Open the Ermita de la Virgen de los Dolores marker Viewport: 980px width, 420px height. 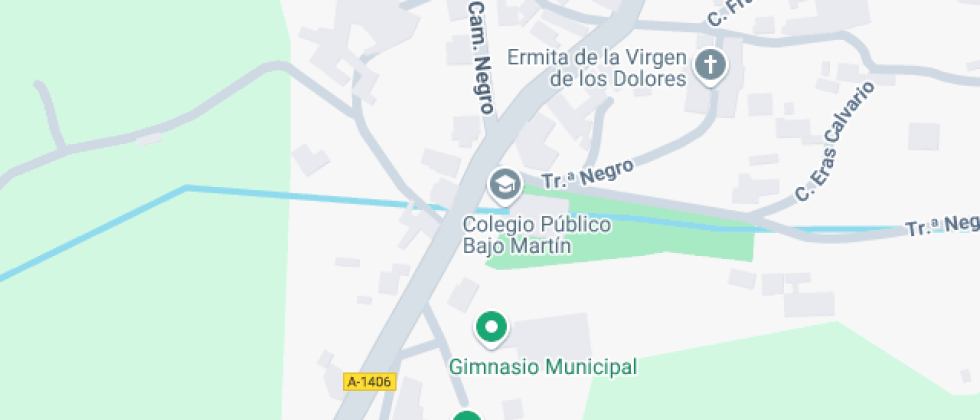tap(710, 67)
